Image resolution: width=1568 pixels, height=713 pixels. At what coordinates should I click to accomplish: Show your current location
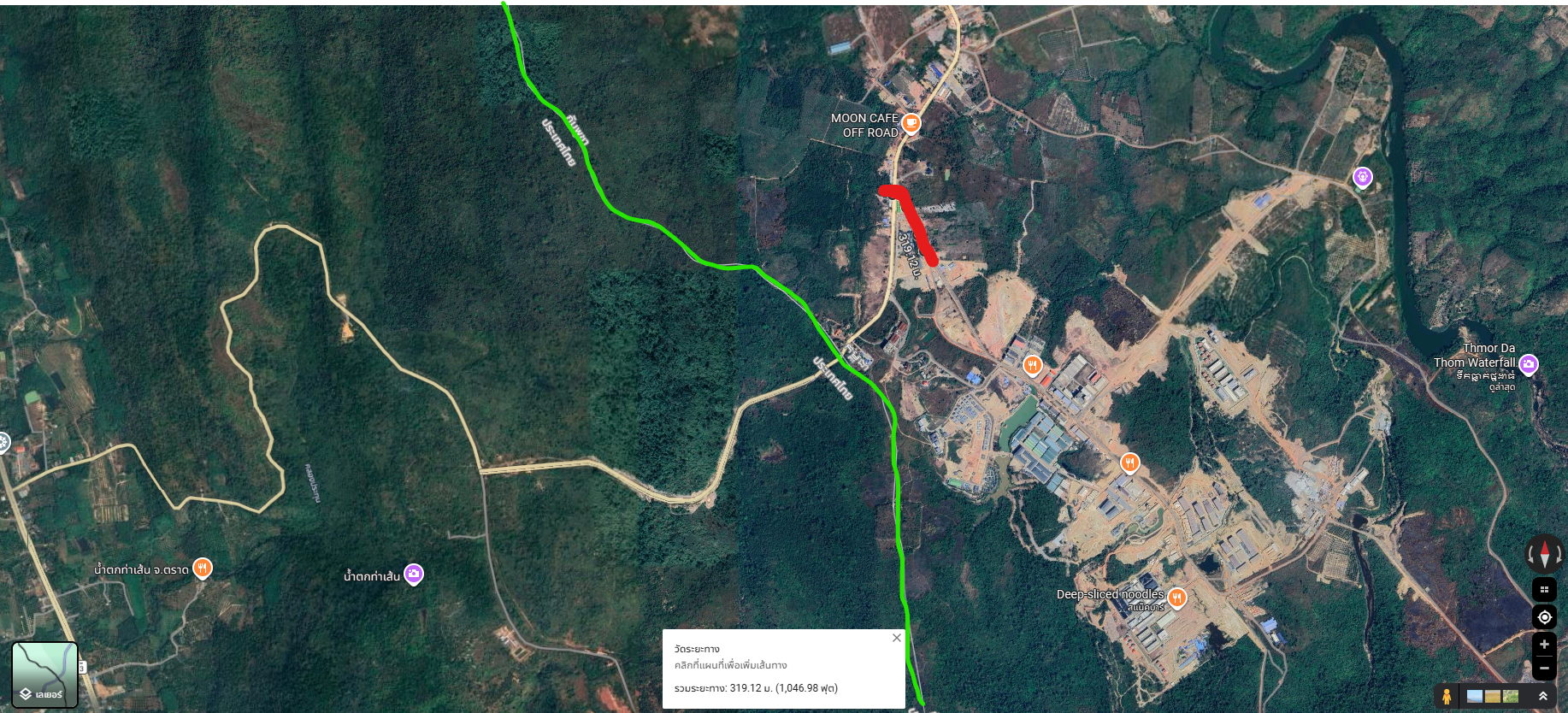1544,617
